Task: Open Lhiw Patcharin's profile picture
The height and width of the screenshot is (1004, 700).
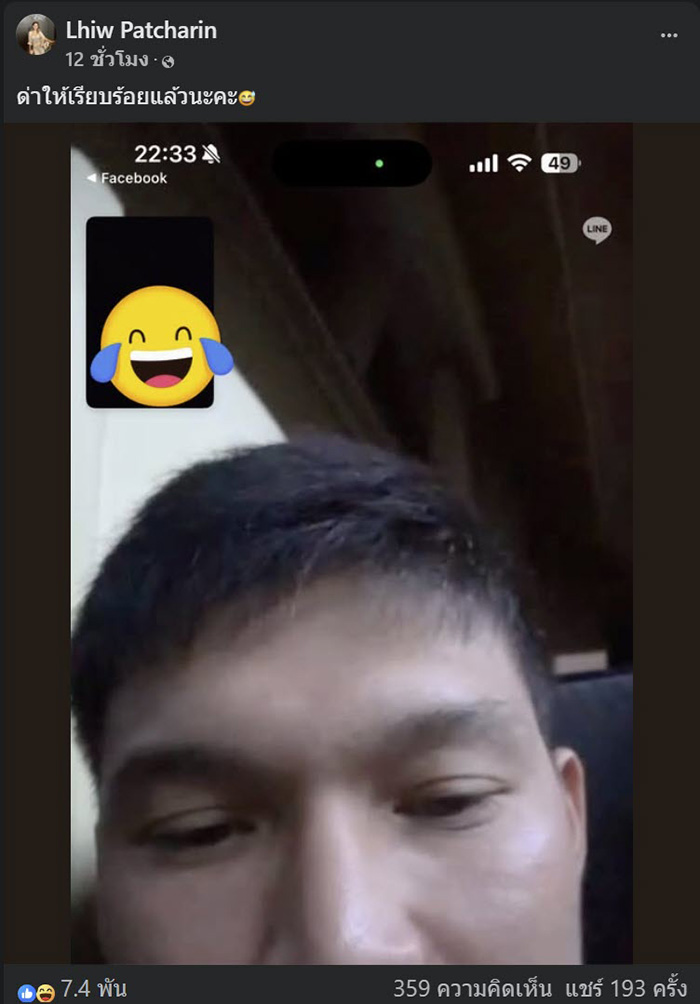Action: (35, 35)
